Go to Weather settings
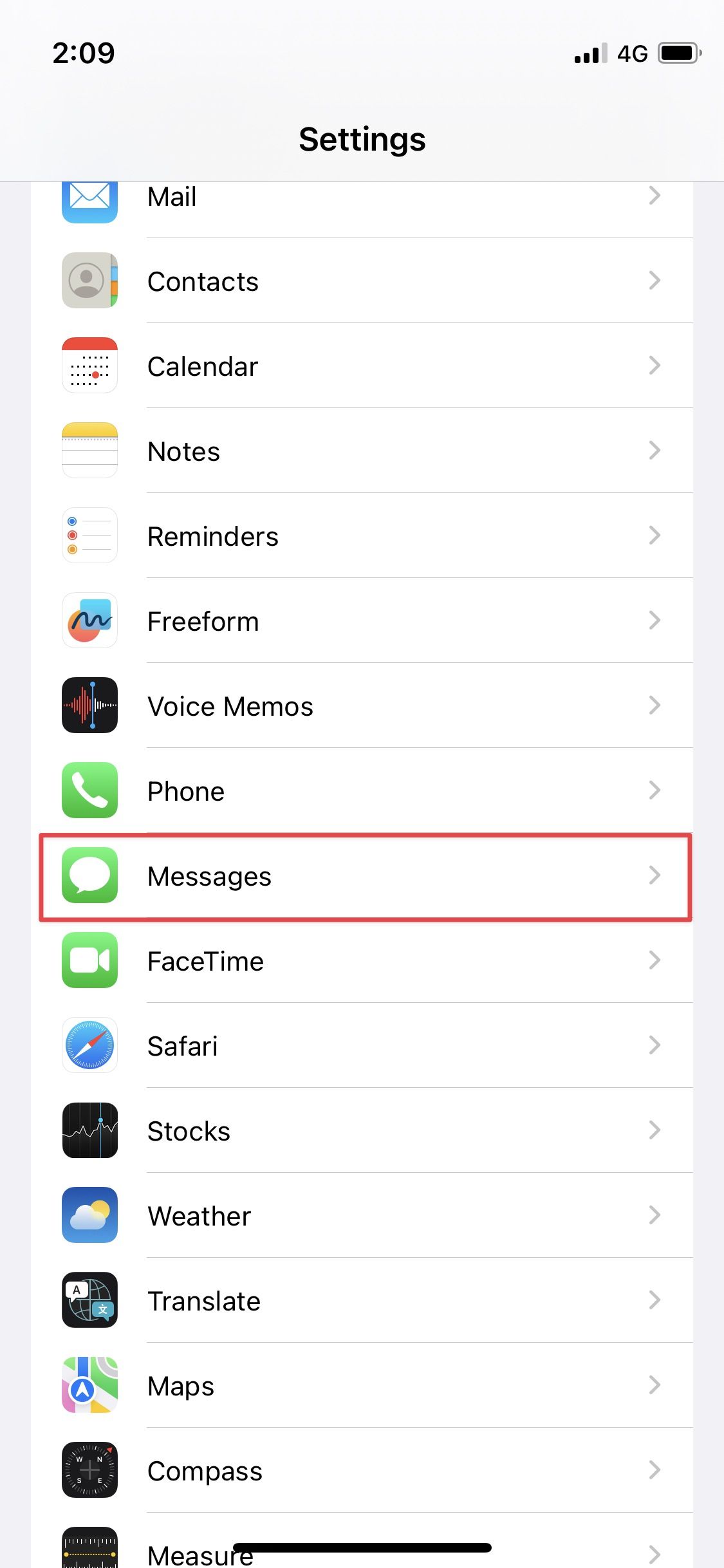 pos(362,1215)
